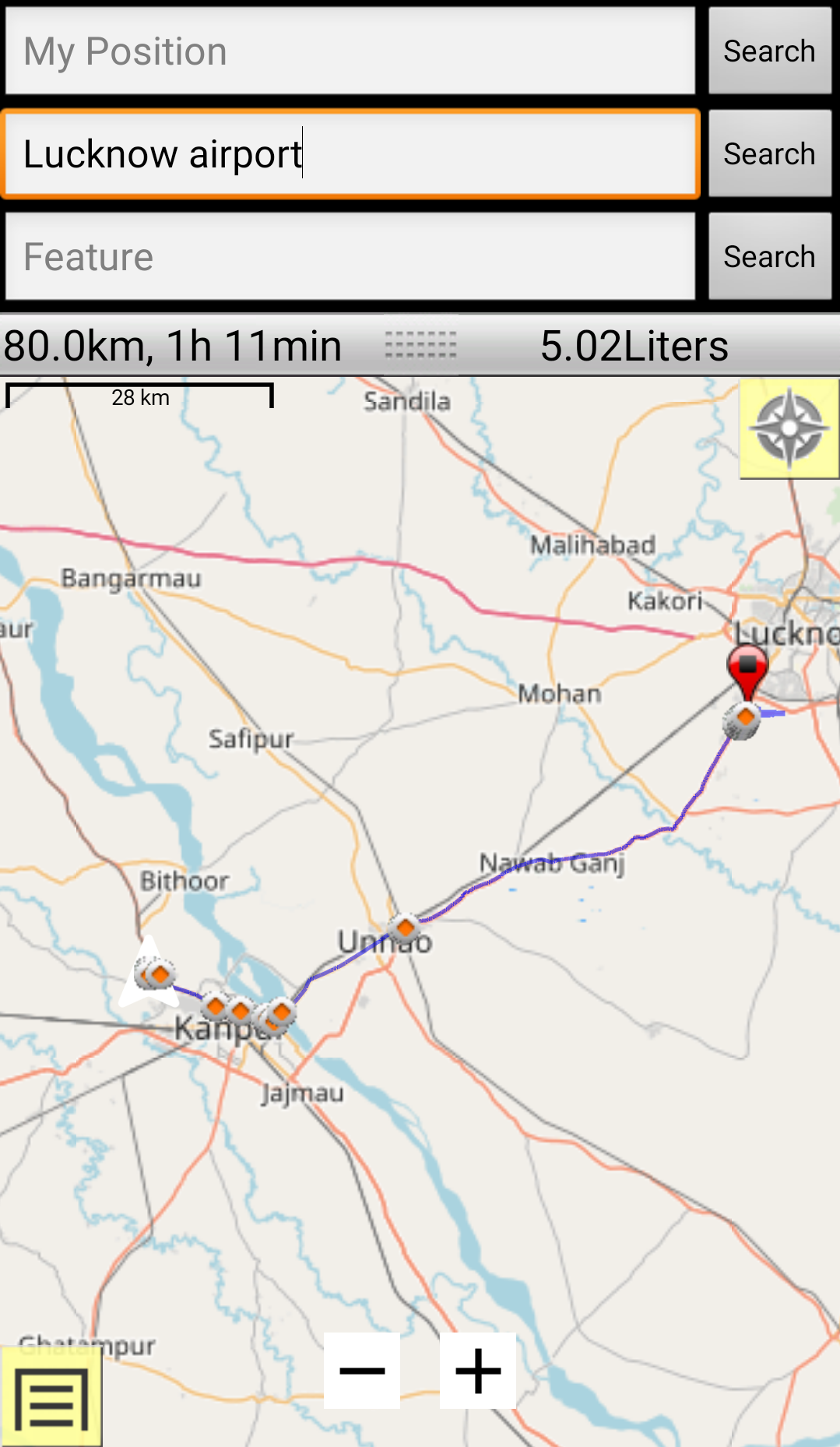Screen dimensions: 840x1447
Task: Tap the Feature input field
Action: click(350, 257)
